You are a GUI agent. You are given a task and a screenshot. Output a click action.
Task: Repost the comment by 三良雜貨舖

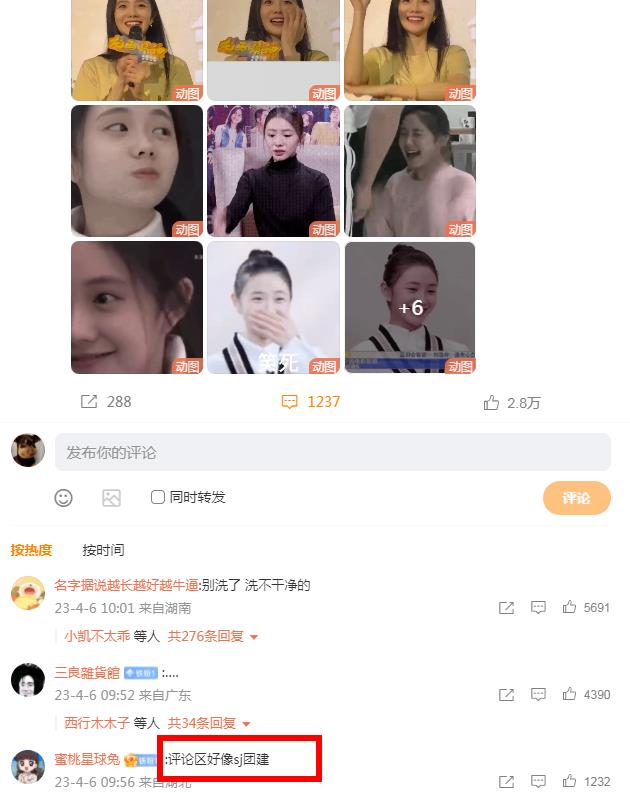click(506, 694)
